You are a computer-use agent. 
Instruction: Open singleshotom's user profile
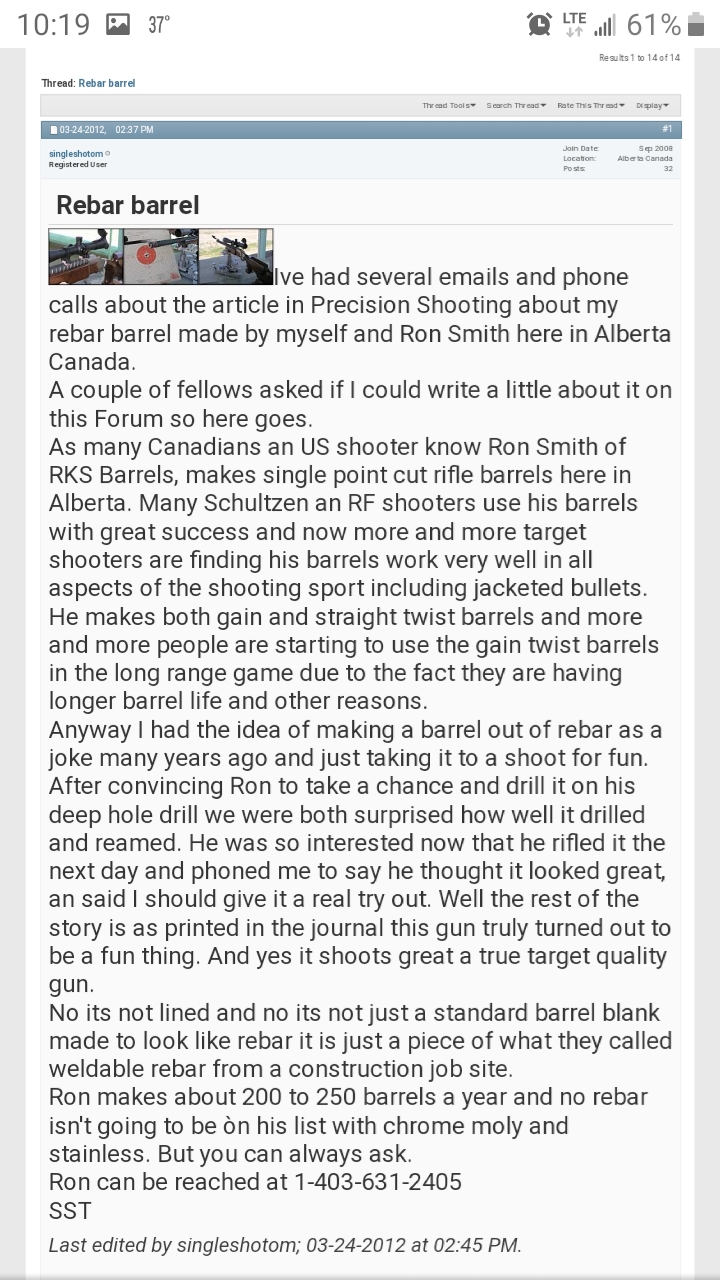76,153
